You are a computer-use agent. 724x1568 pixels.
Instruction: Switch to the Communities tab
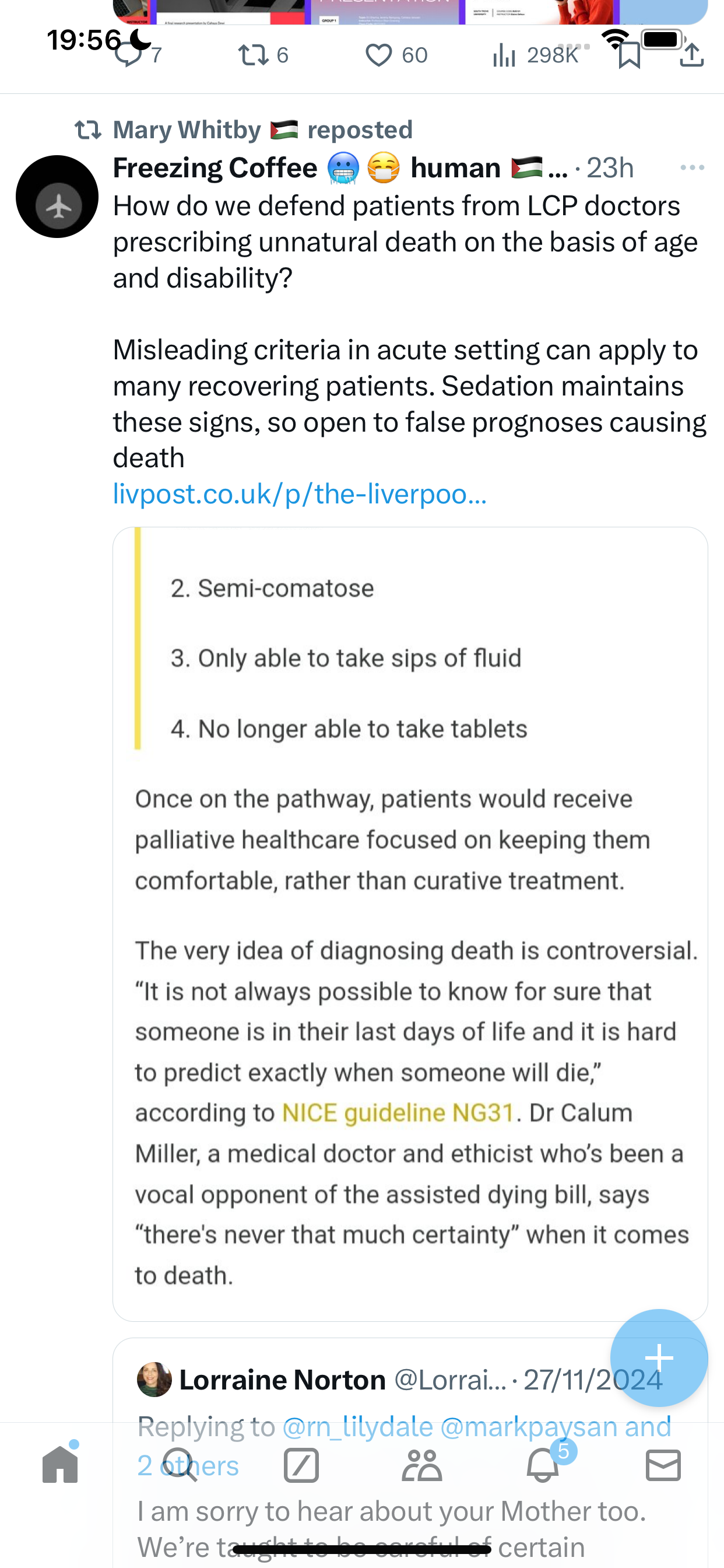(421, 1465)
